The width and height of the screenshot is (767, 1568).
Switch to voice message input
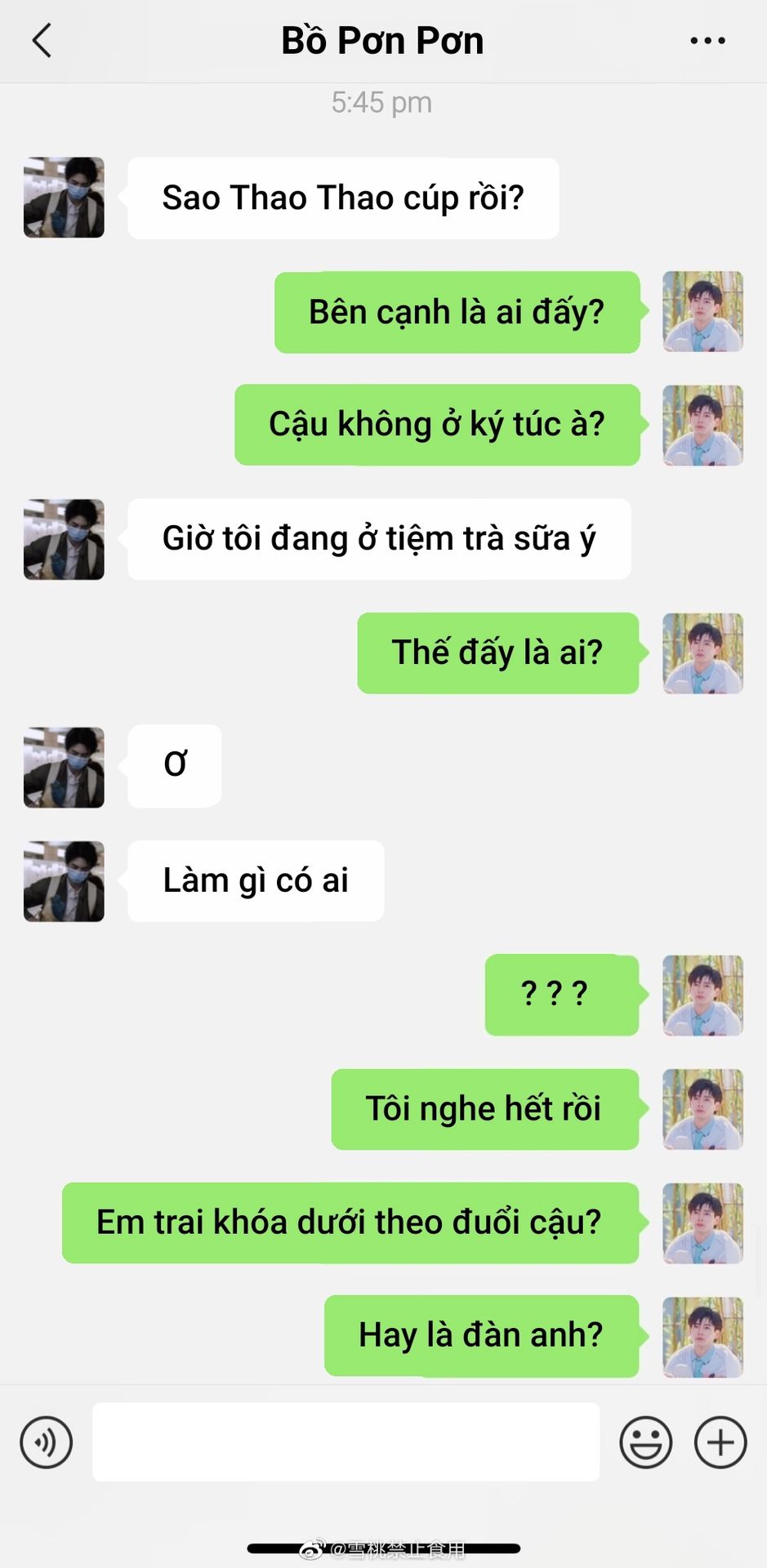point(47,1442)
